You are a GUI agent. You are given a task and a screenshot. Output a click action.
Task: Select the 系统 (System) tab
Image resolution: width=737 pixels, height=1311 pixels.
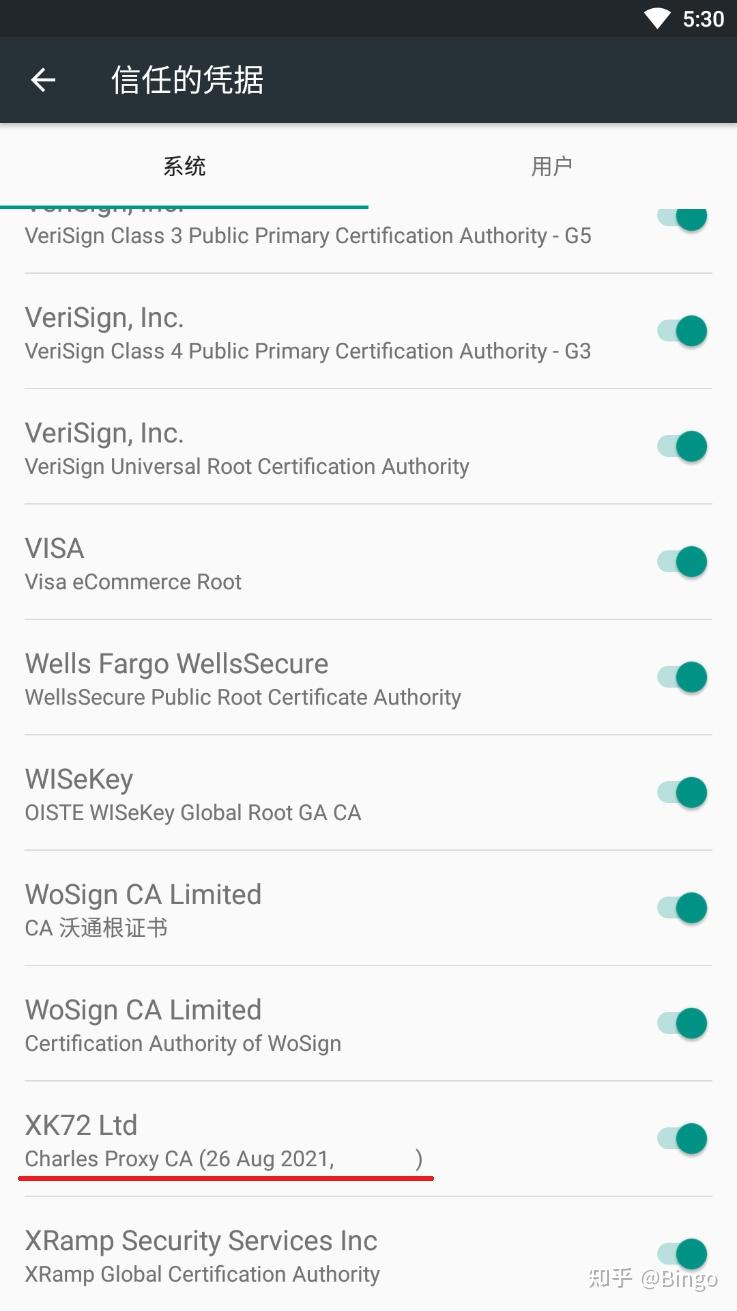(x=184, y=166)
